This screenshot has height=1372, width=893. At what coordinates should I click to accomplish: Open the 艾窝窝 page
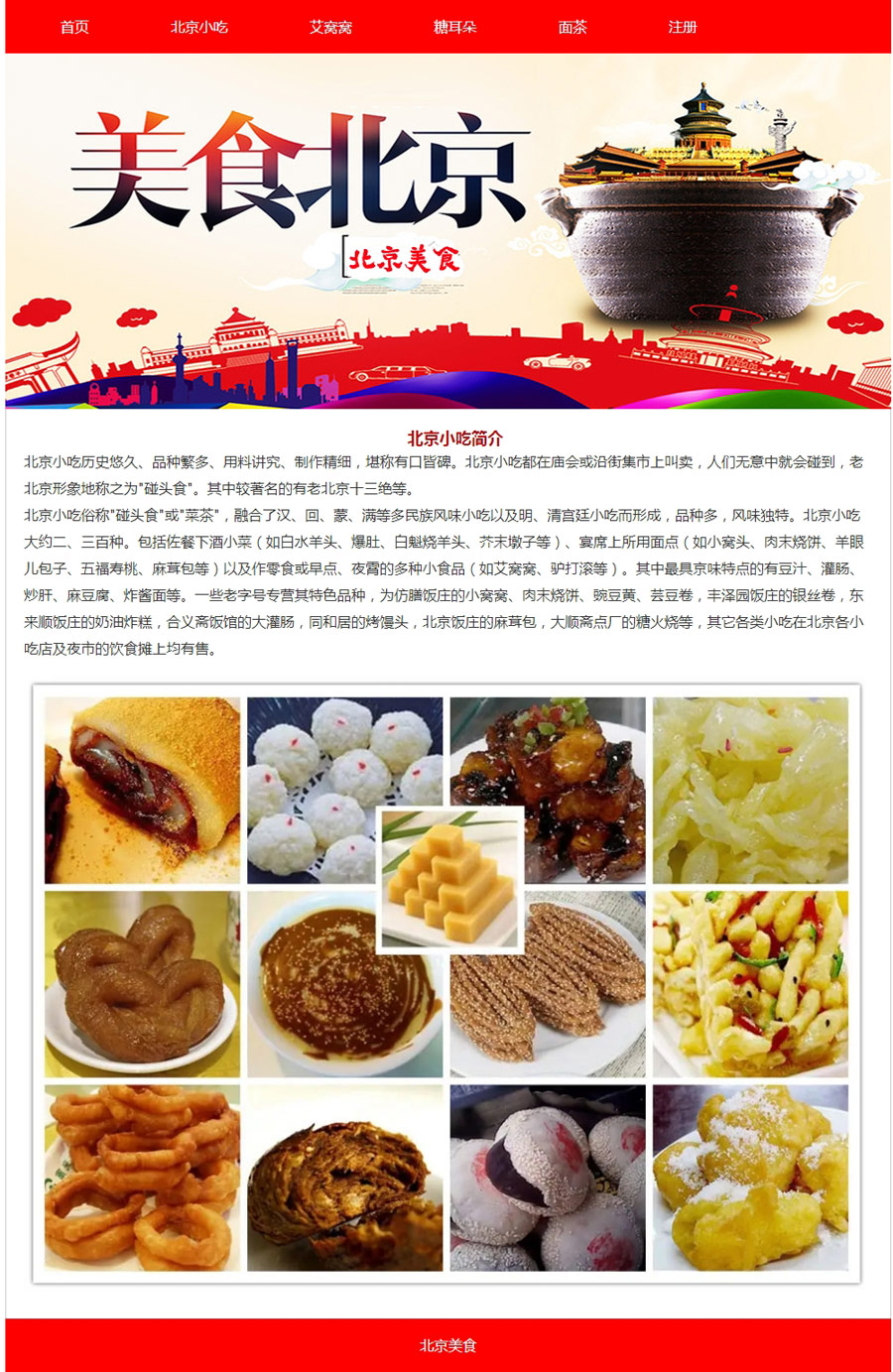click(x=330, y=27)
